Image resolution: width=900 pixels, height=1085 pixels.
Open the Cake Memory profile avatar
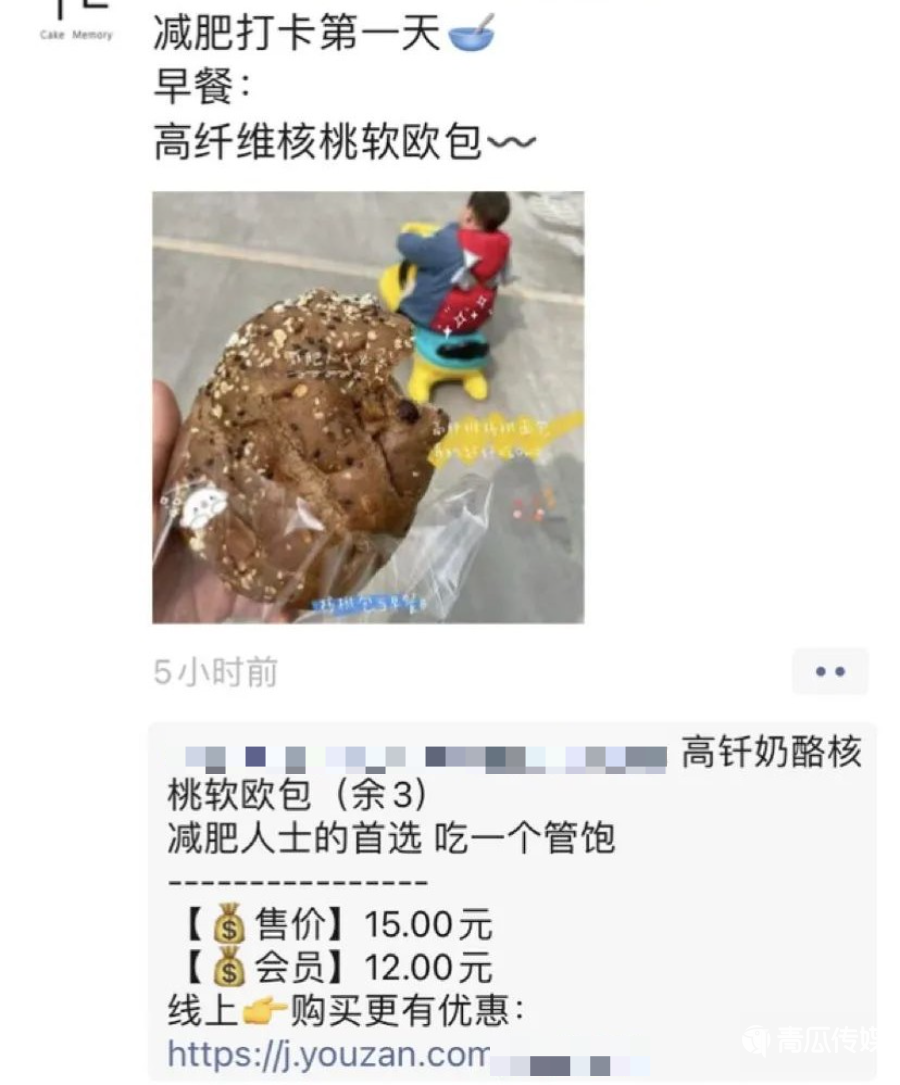coord(76,20)
